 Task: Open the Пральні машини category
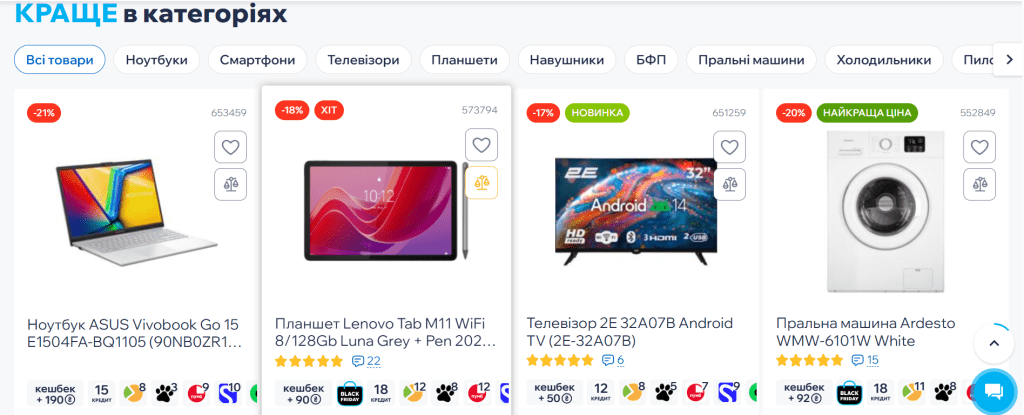pos(751,60)
